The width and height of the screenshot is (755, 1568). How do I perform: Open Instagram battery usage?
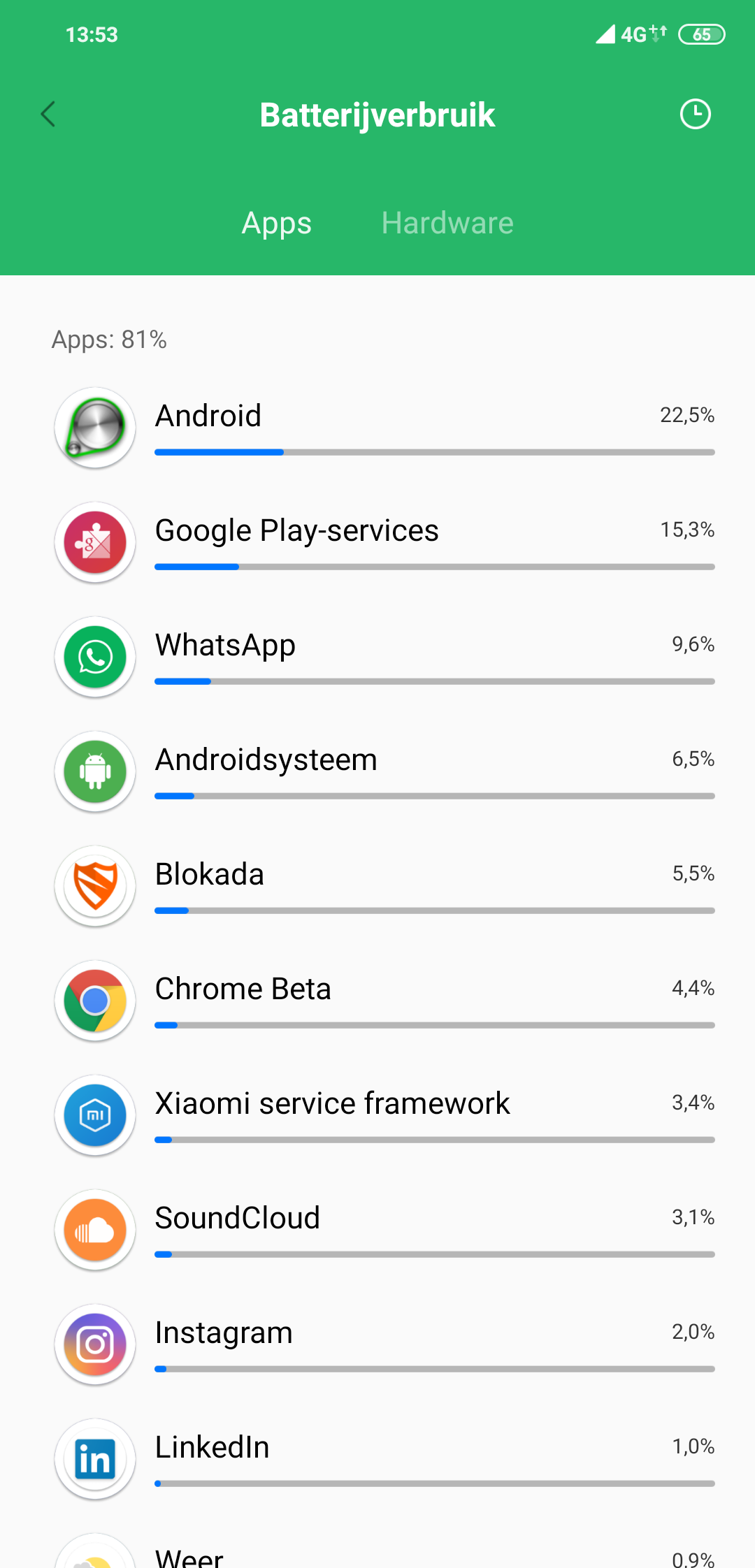pyautogui.click(x=377, y=1344)
